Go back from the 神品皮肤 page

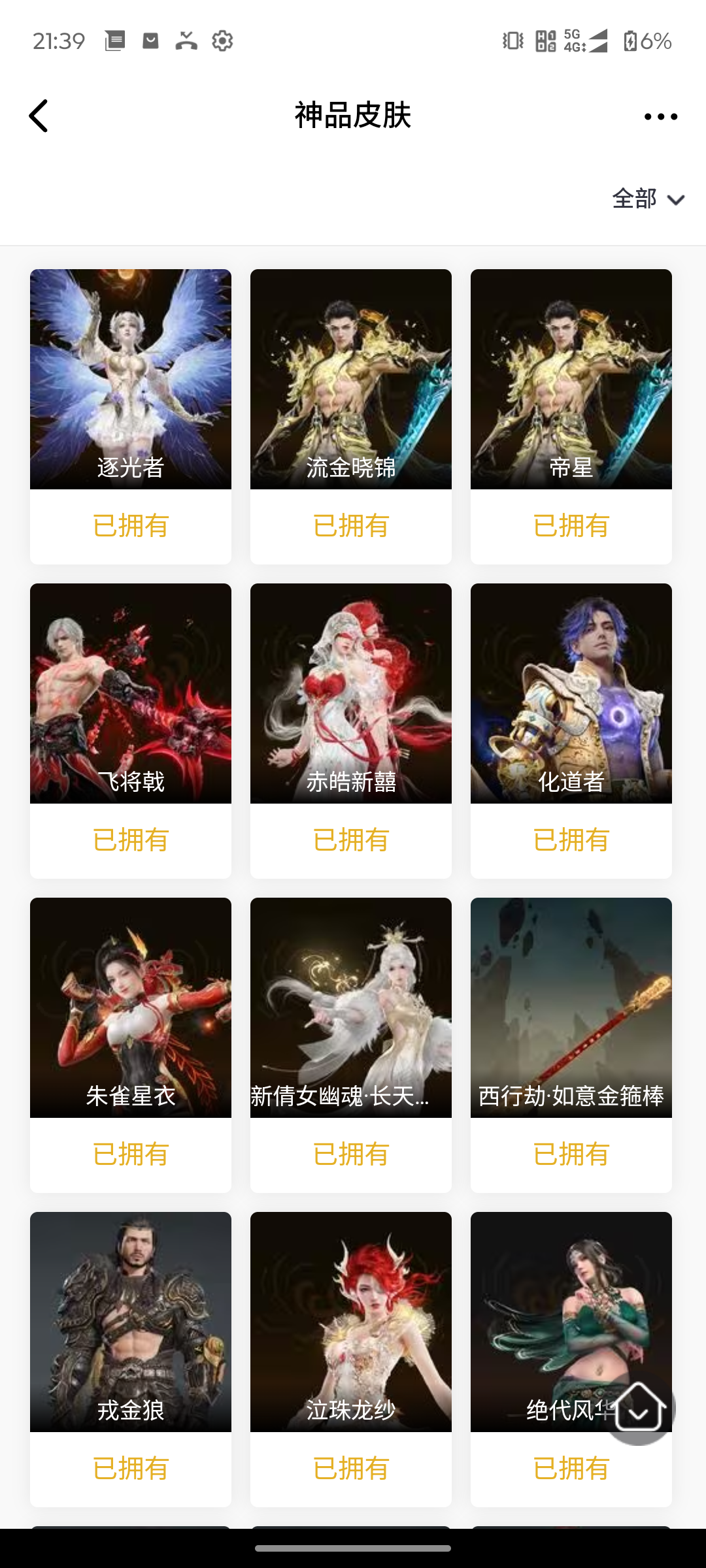(x=39, y=116)
